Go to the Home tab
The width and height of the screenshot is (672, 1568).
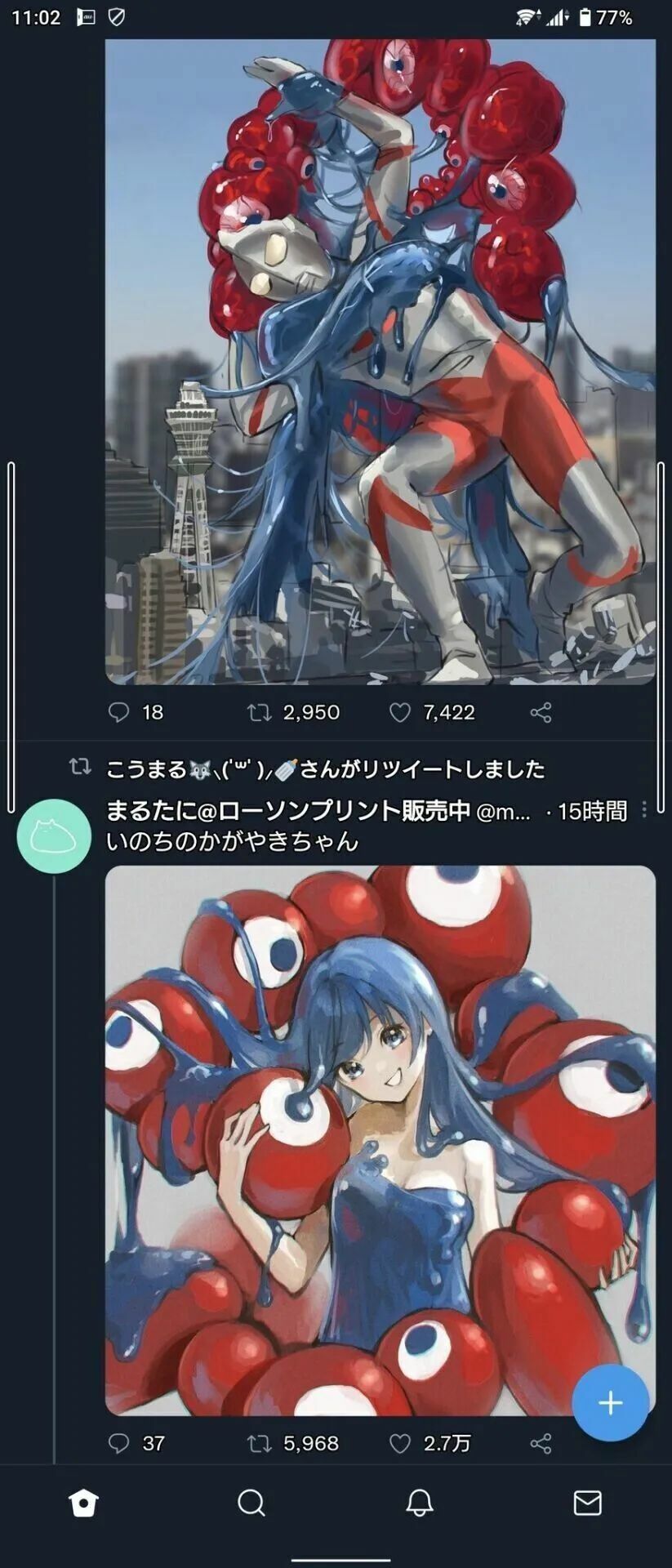coord(84,1503)
